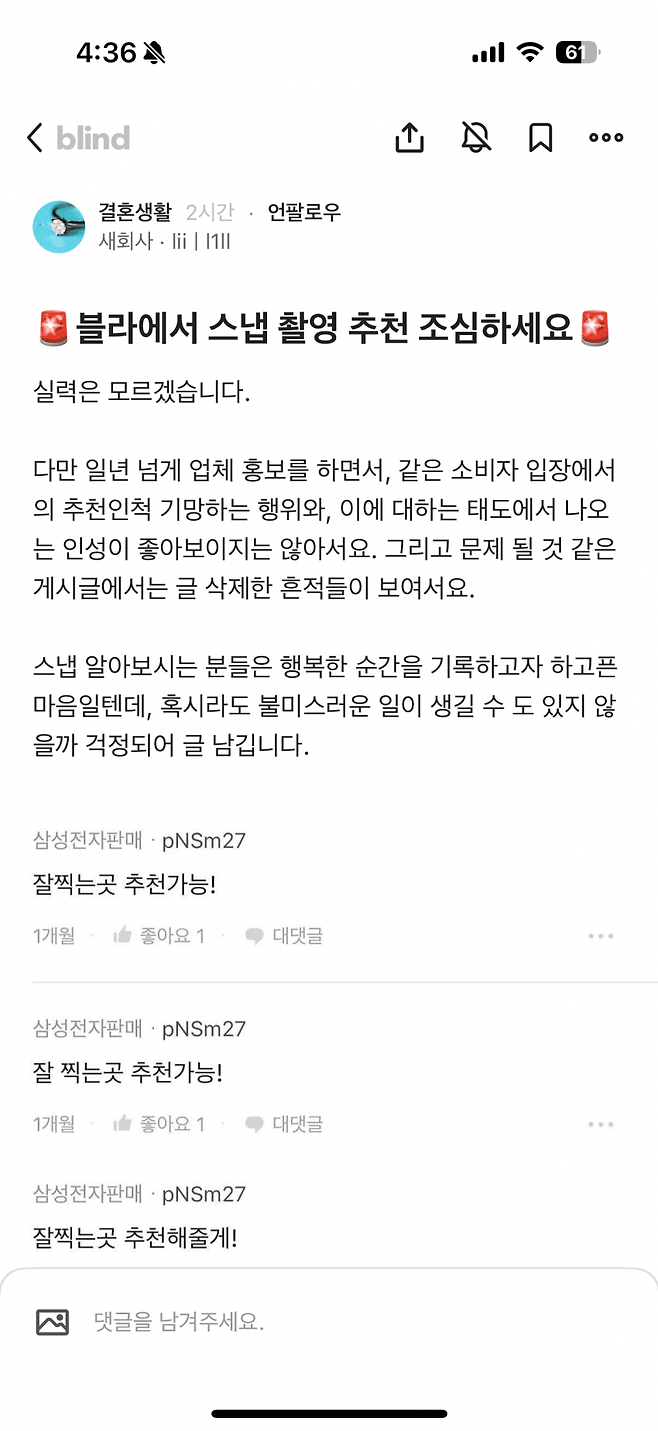Reply to the comment '잘 찍는곳 추천가능!'

pos(285,1124)
